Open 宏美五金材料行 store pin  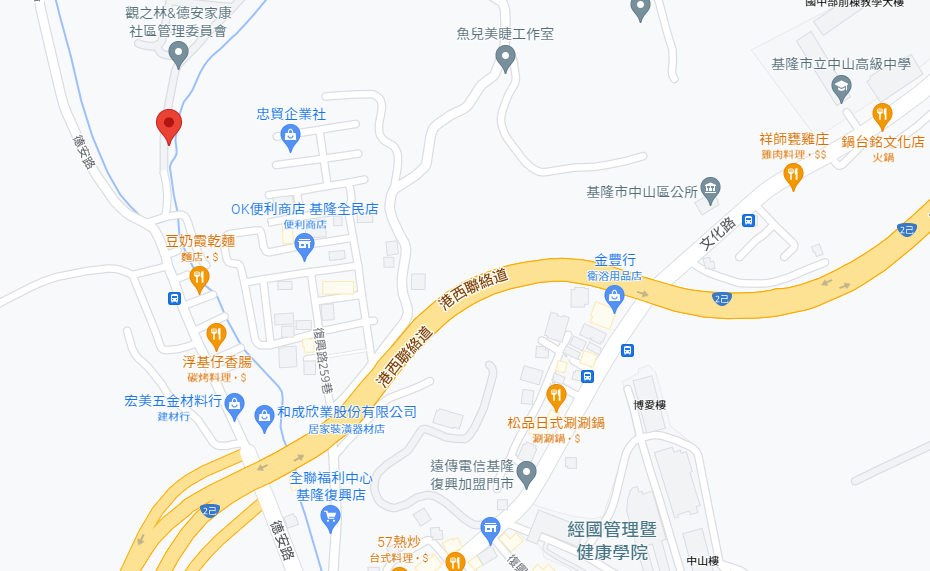point(234,405)
